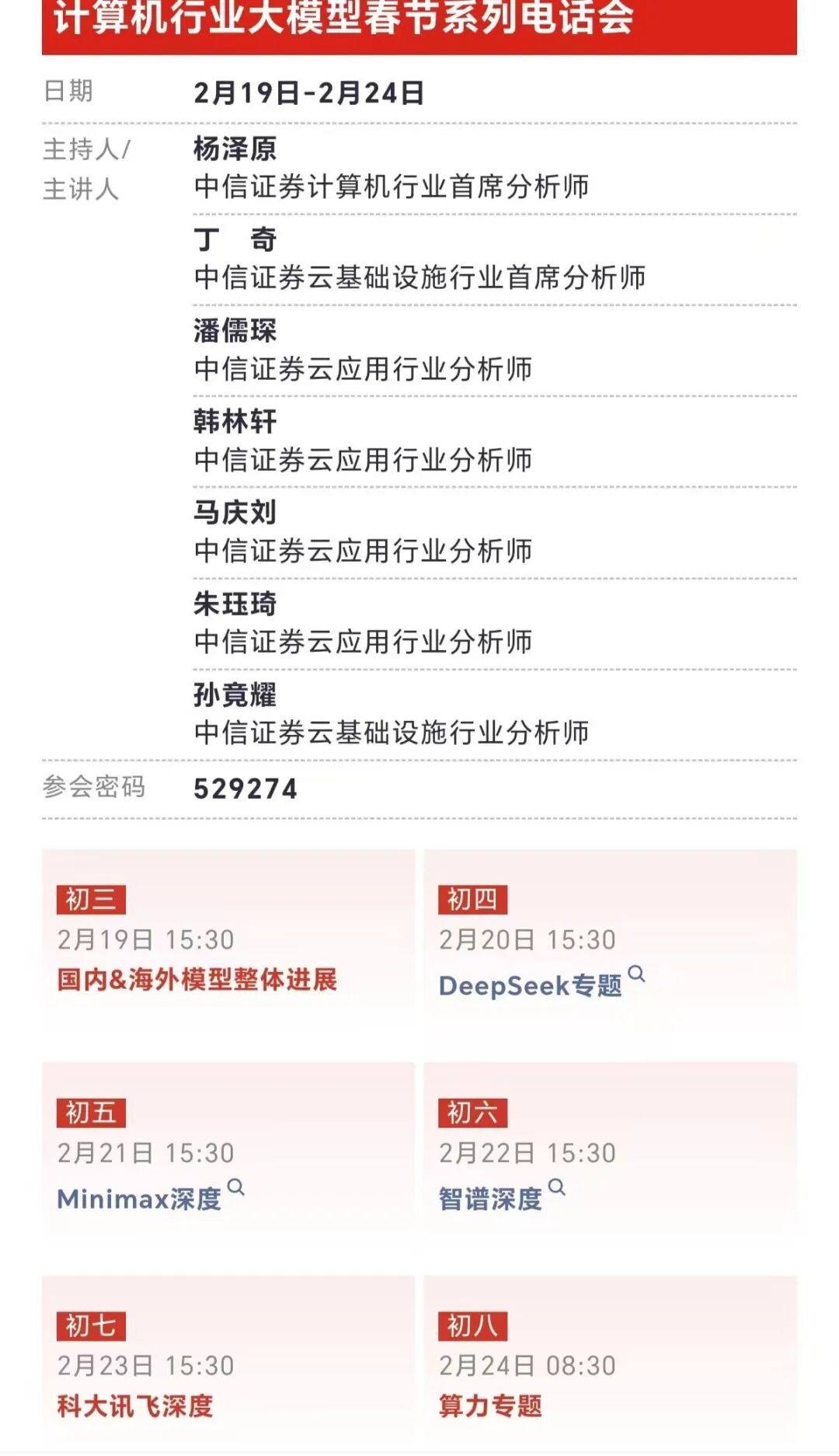This screenshot has width=839, height=1456.
Task: Open the 智谱深度 search link
Action: (491, 1198)
